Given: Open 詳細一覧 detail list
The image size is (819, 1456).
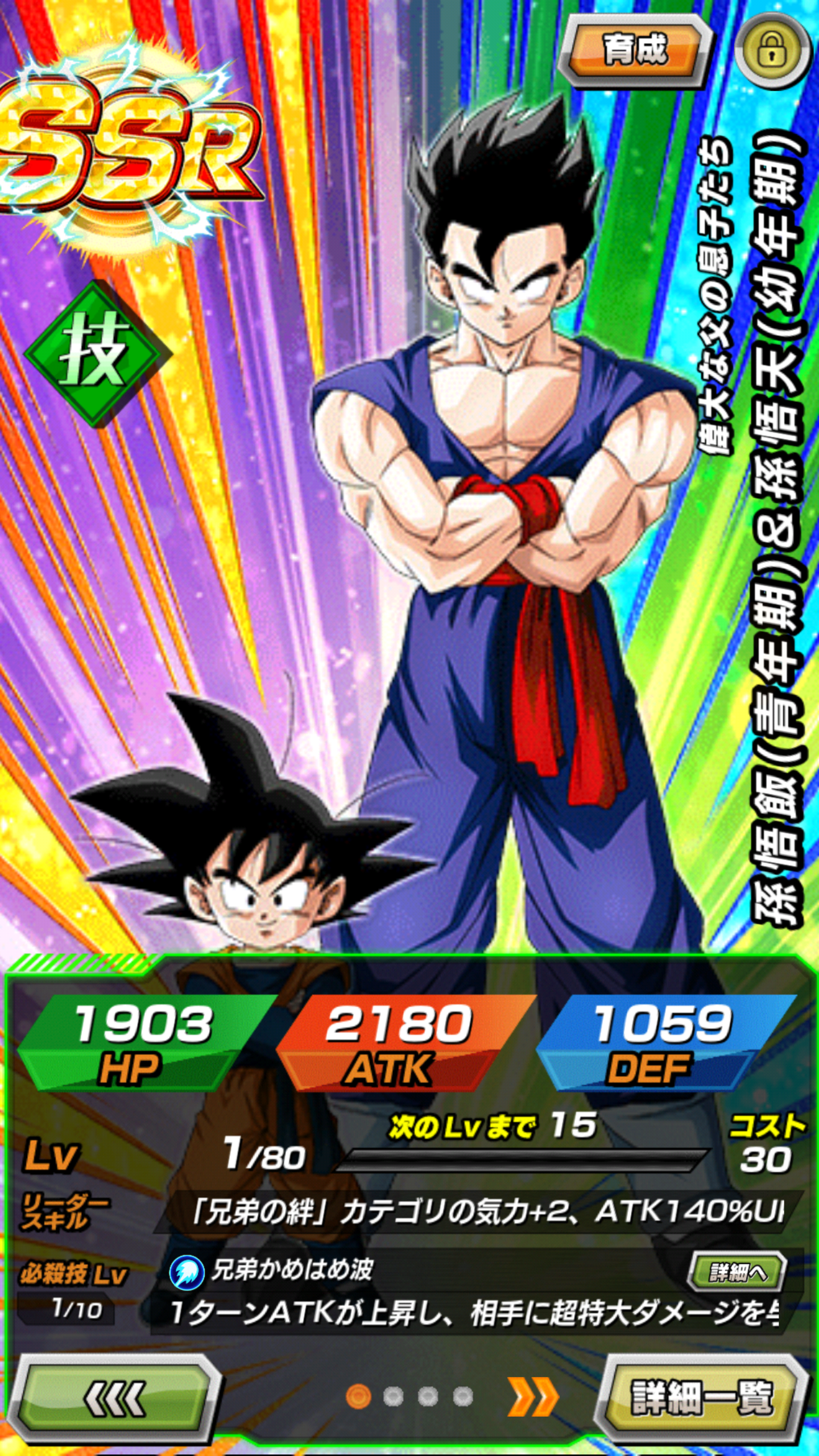Looking at the screenshot, I should (x=703, y=1398).
